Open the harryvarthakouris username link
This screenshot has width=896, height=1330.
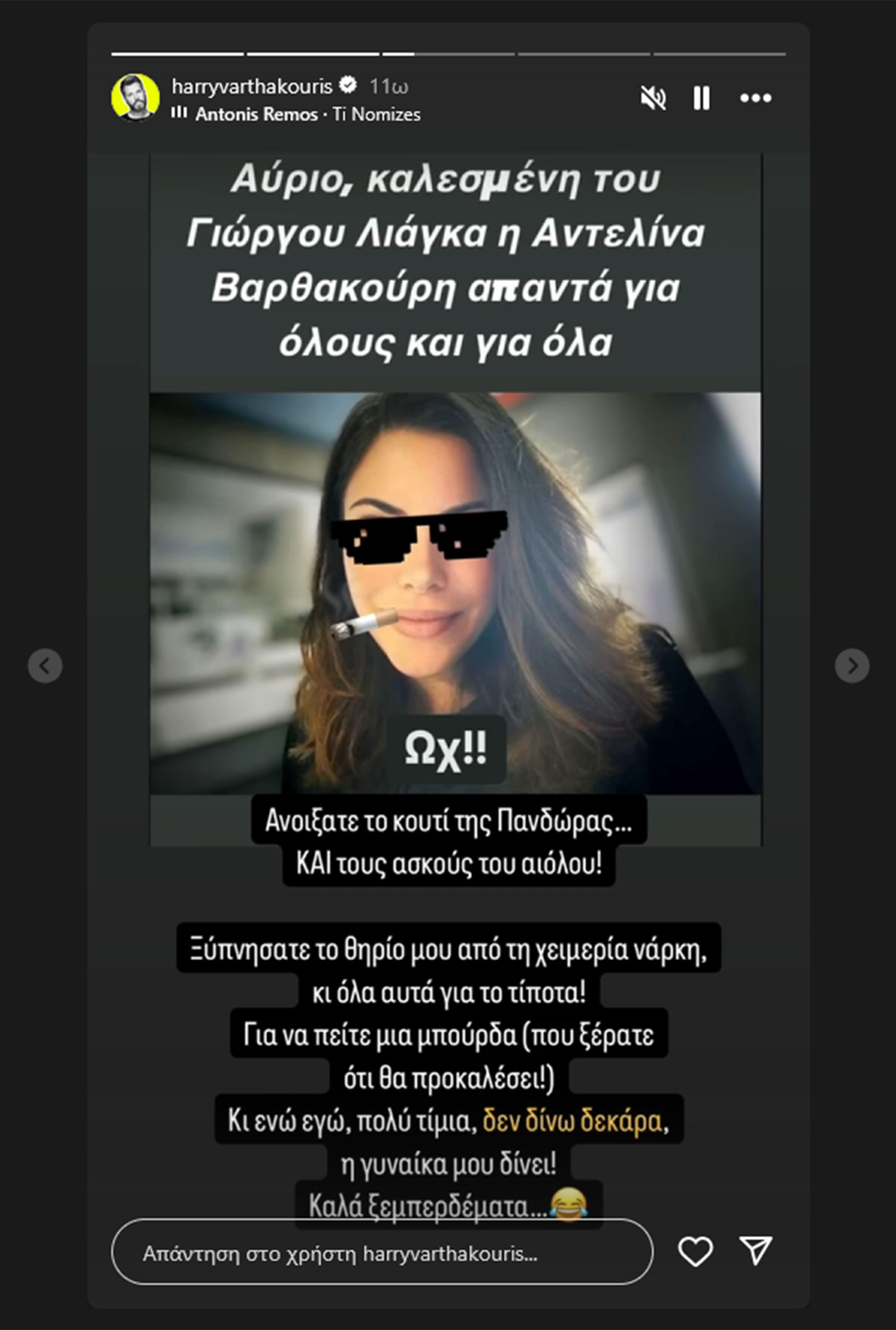pyautogui.click(x=252, y=86)
